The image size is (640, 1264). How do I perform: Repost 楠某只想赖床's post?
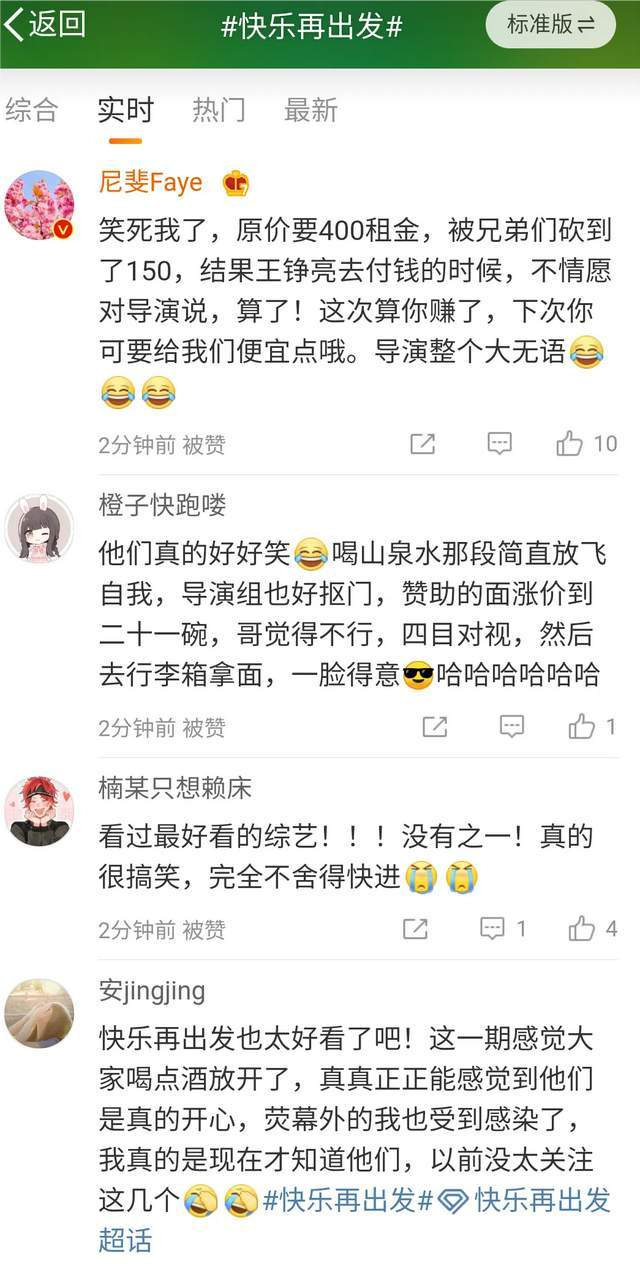pos(415,929)
